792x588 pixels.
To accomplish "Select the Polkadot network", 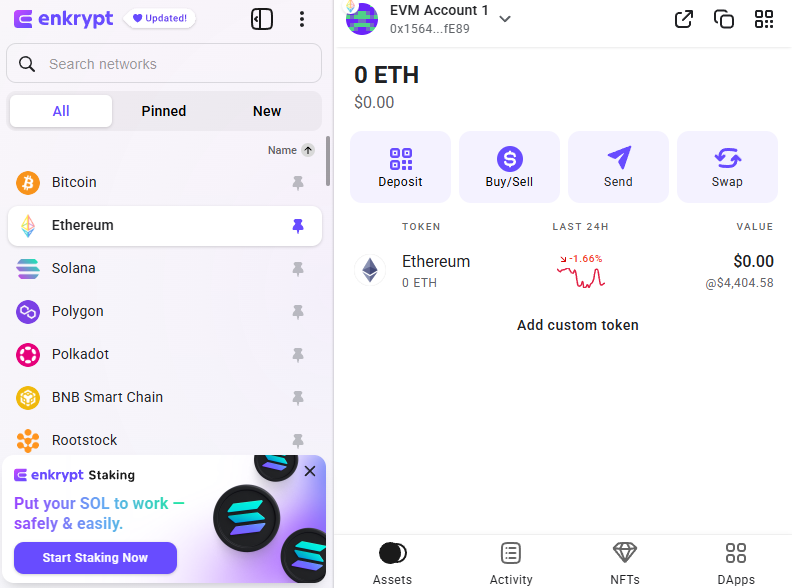I will [80, 354].
